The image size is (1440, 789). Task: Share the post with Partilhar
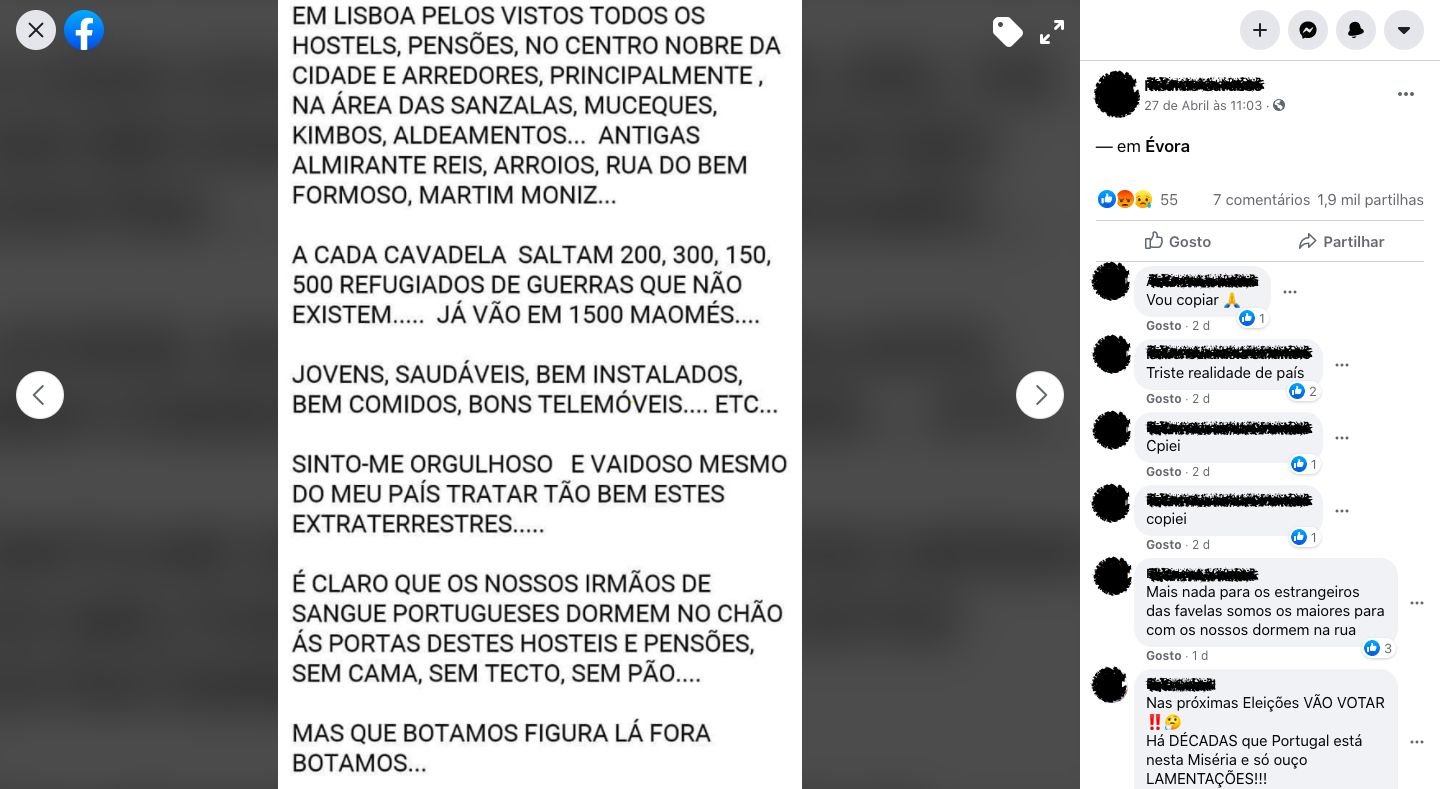coord(1341,241)
